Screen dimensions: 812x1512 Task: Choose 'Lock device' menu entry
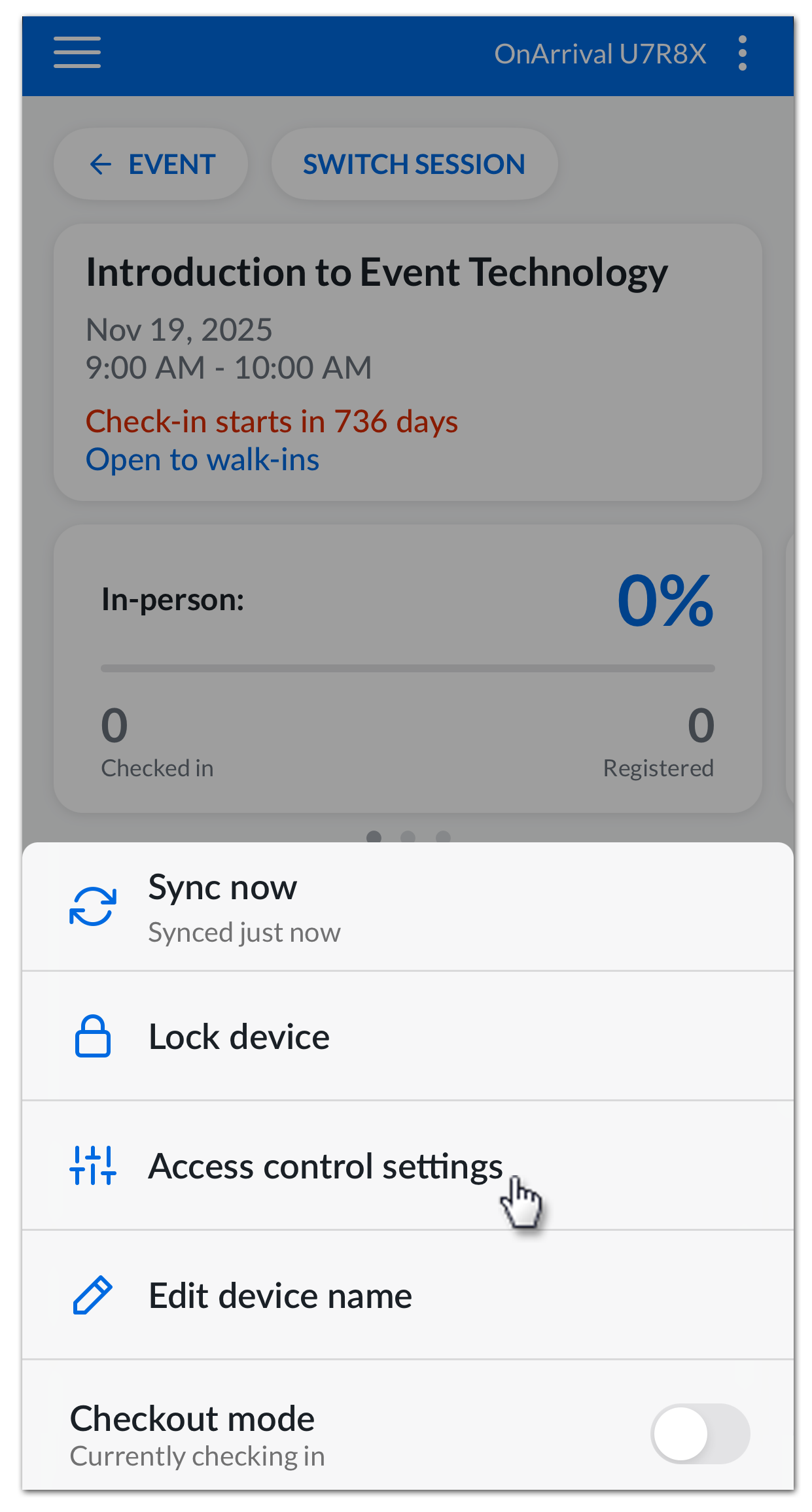coord(238,1037)
